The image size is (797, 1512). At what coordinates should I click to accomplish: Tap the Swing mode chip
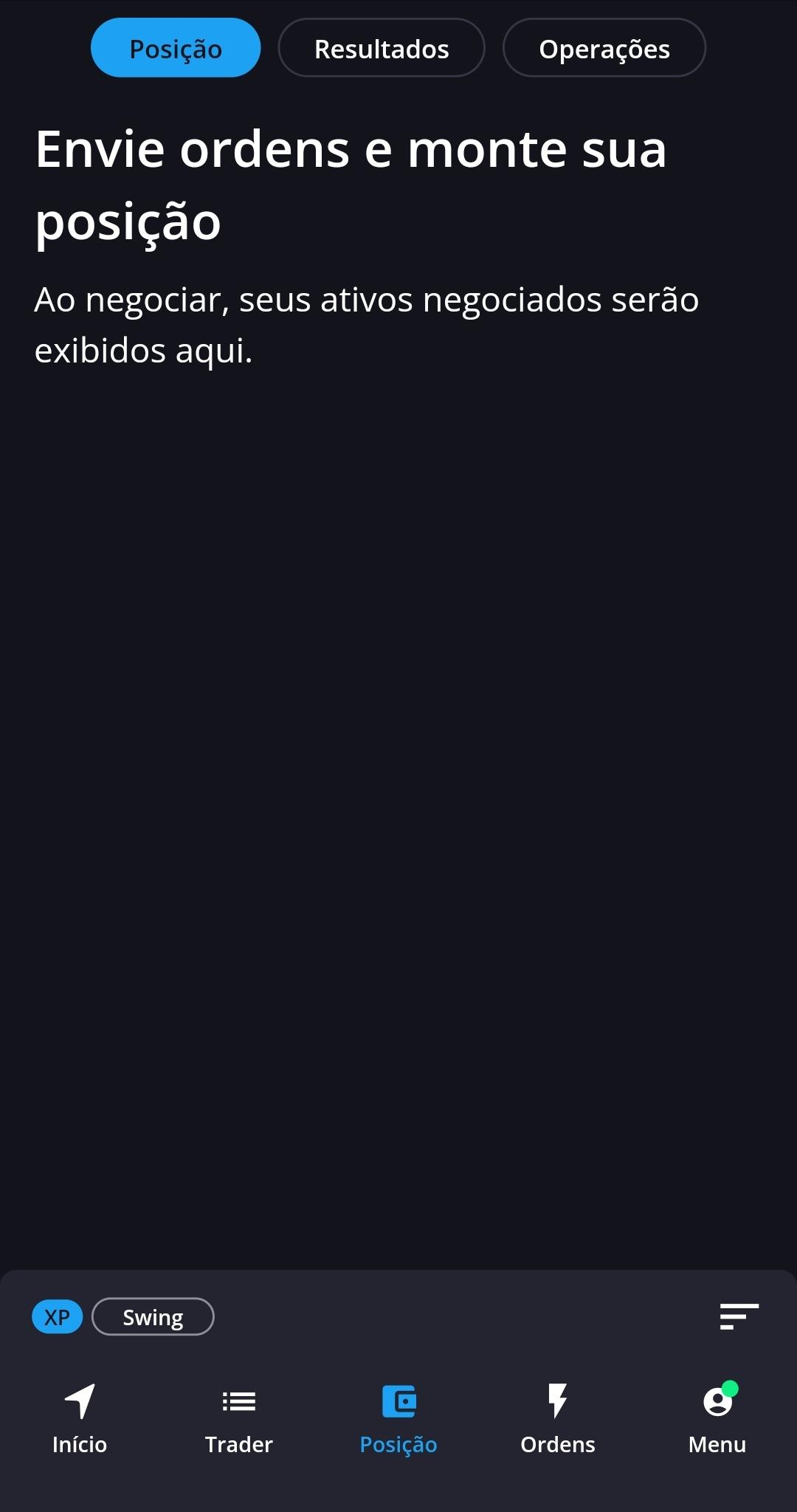click(x=153, y=1317)
